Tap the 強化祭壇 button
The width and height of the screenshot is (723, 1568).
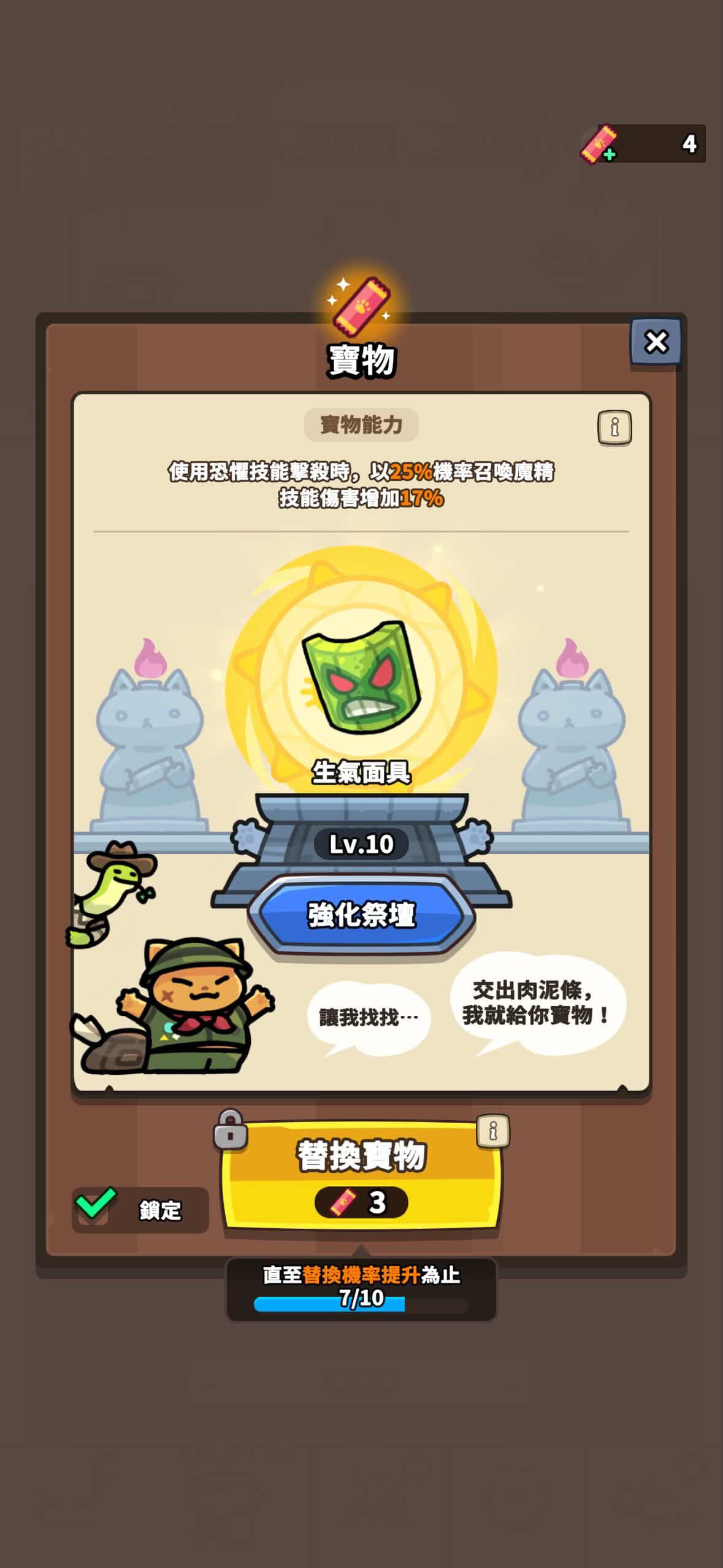tap(361, 915)
